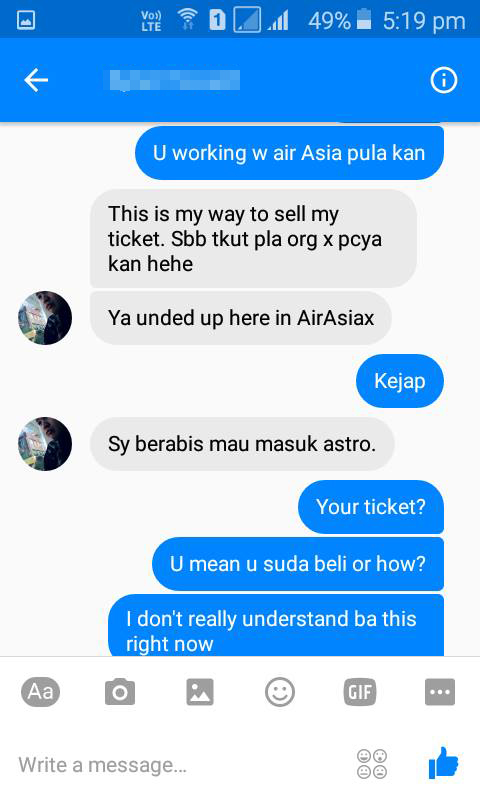
Task: Send a thumbs-up like
Action: [x=443, y=763]
